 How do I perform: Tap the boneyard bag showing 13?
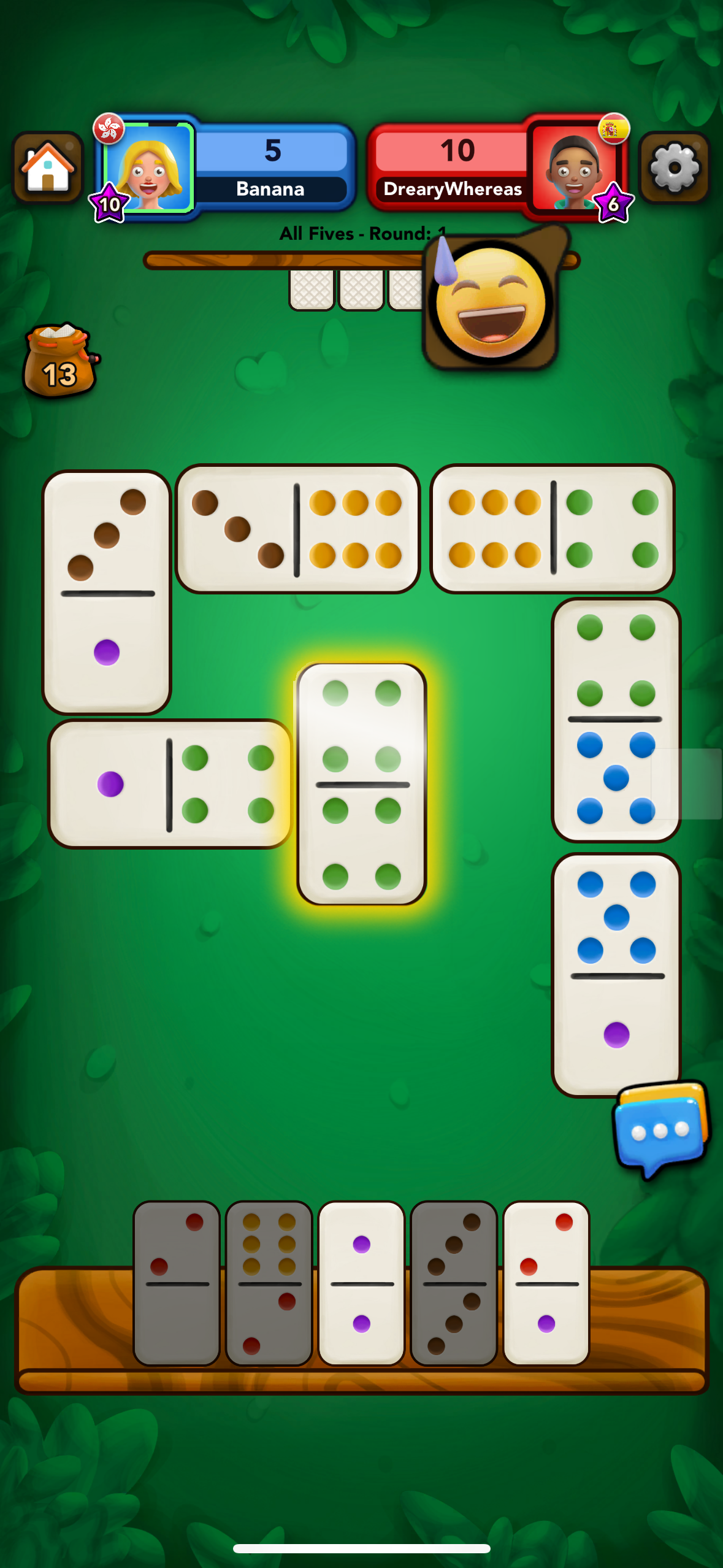(x=59, y=362)
